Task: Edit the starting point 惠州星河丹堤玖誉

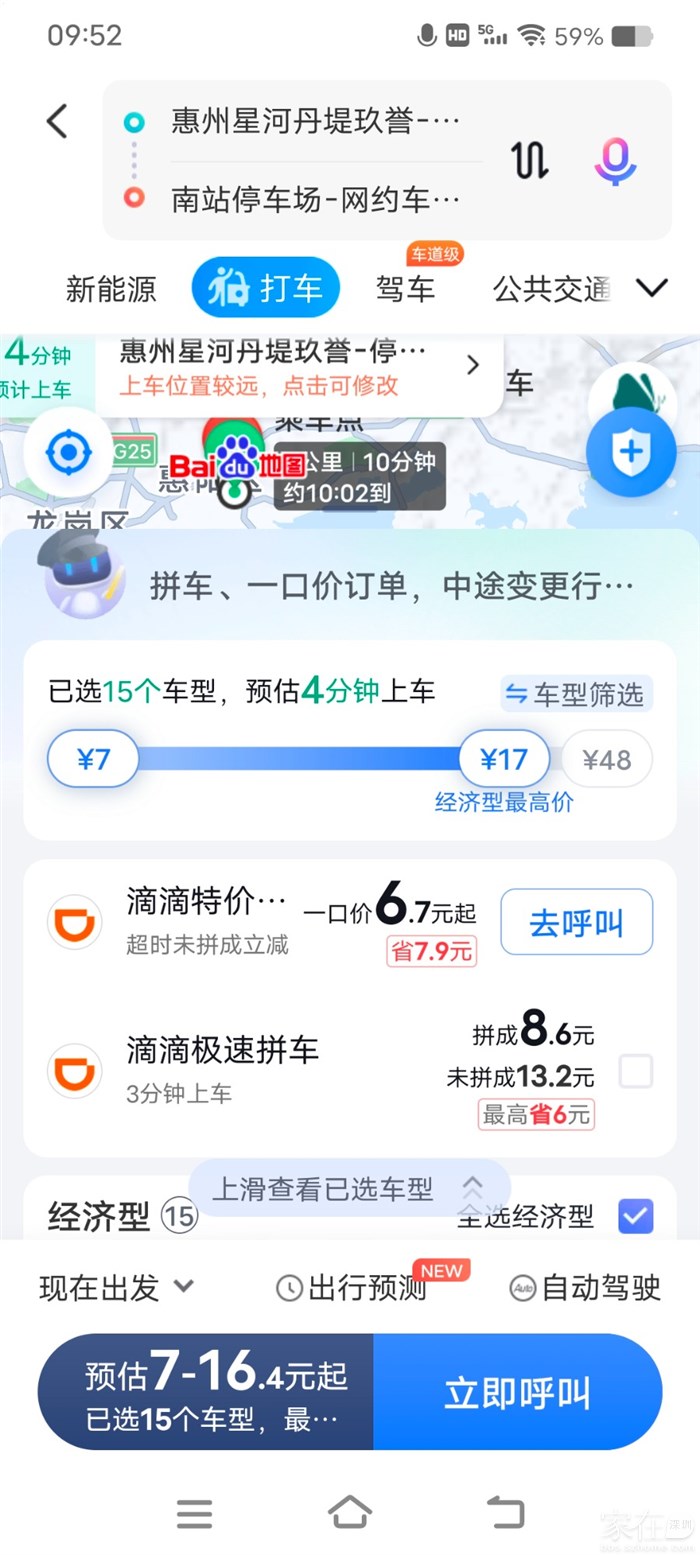Action: pos(315,122)
